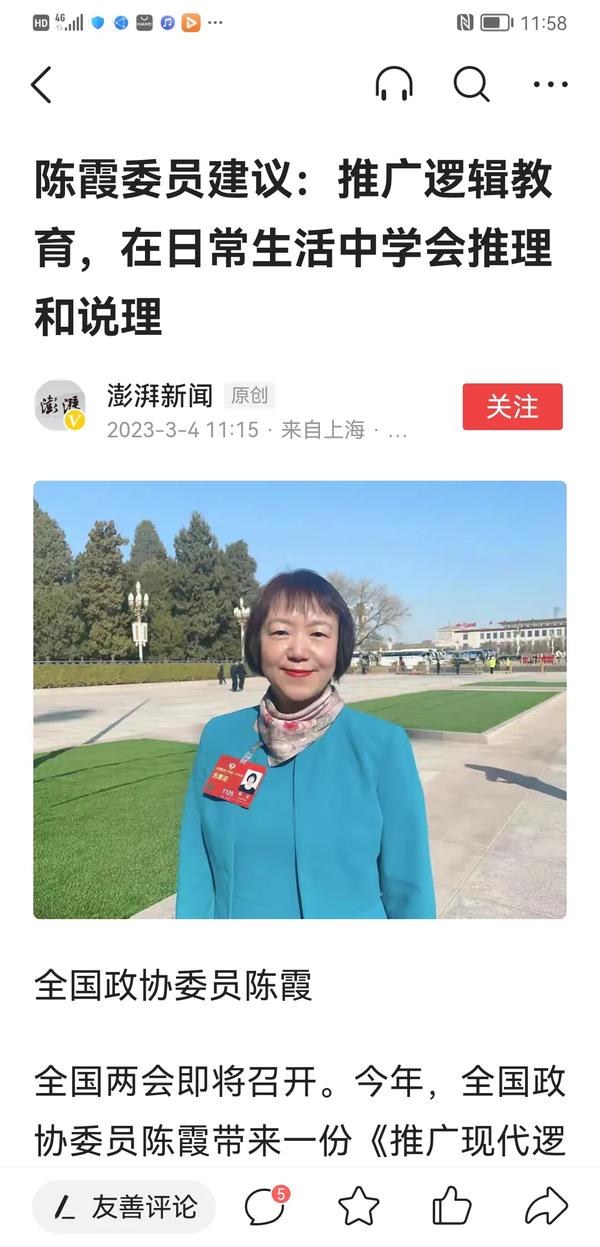Image resolution: width=600 pixels, height=1247 pixels.
Task: Listen to the article with the headphone icon
Action: coord(394,85)
